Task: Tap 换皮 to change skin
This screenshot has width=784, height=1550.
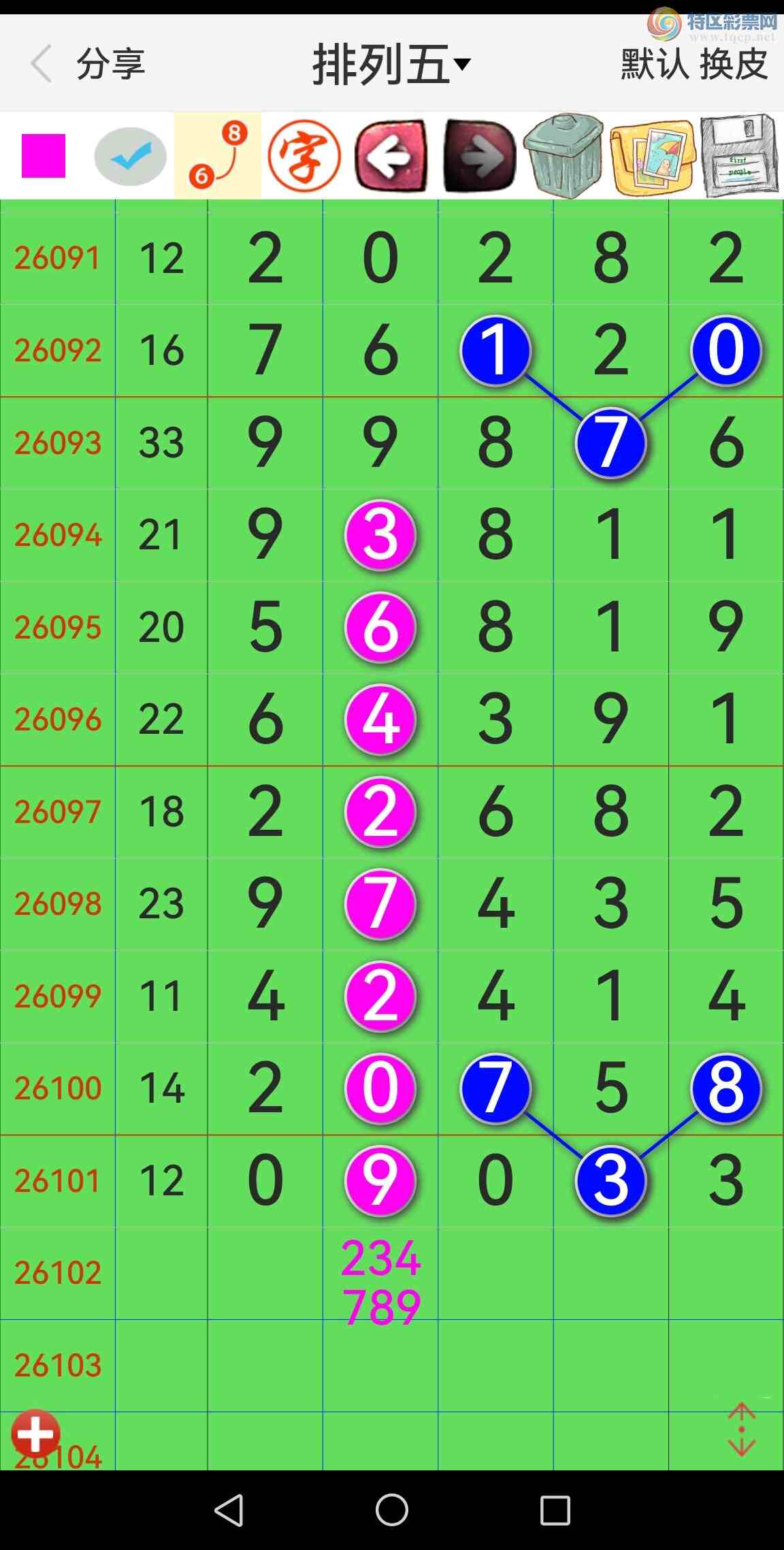Action: [x=734, y=64]
